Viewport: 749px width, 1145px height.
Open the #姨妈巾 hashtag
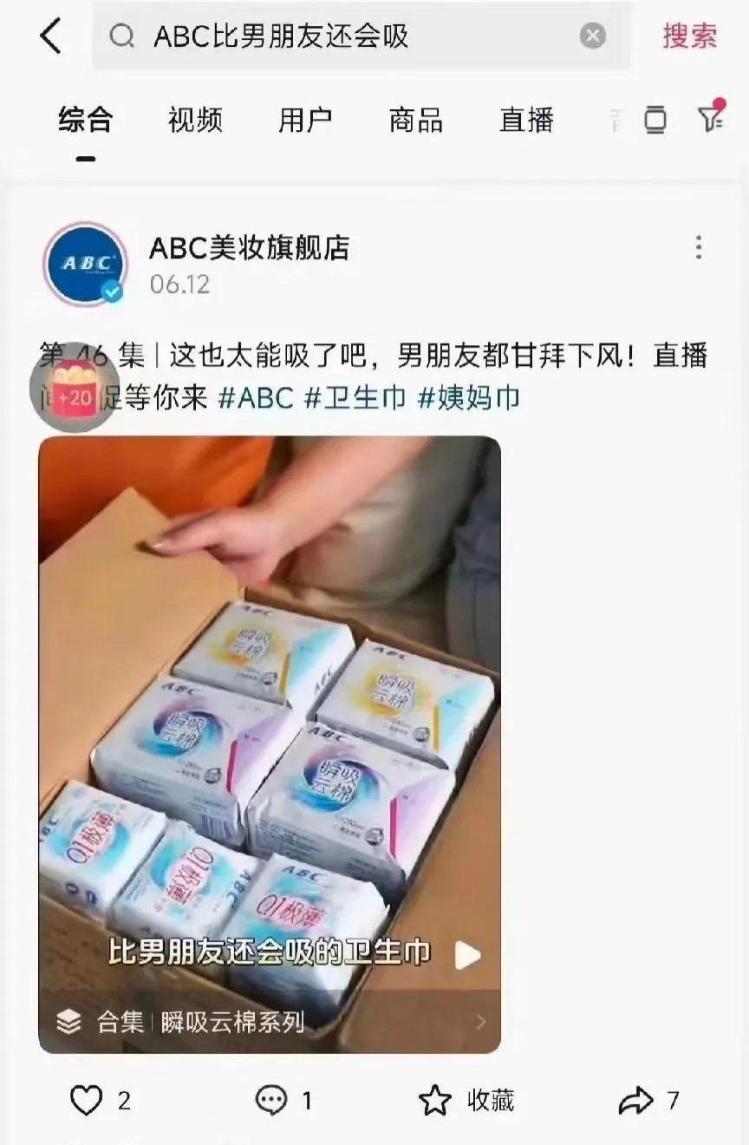[469, 398]
